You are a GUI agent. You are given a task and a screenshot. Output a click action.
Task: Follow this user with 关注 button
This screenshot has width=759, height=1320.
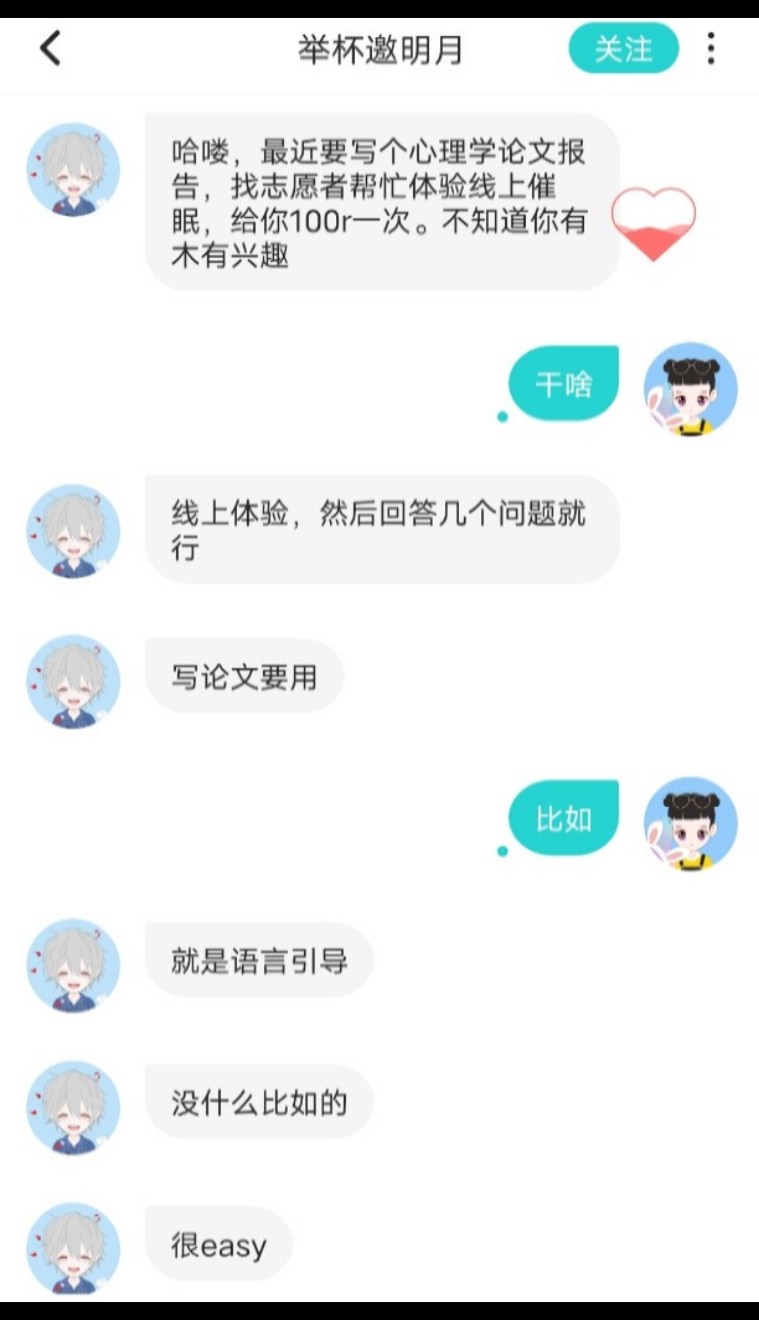(624, 48)
